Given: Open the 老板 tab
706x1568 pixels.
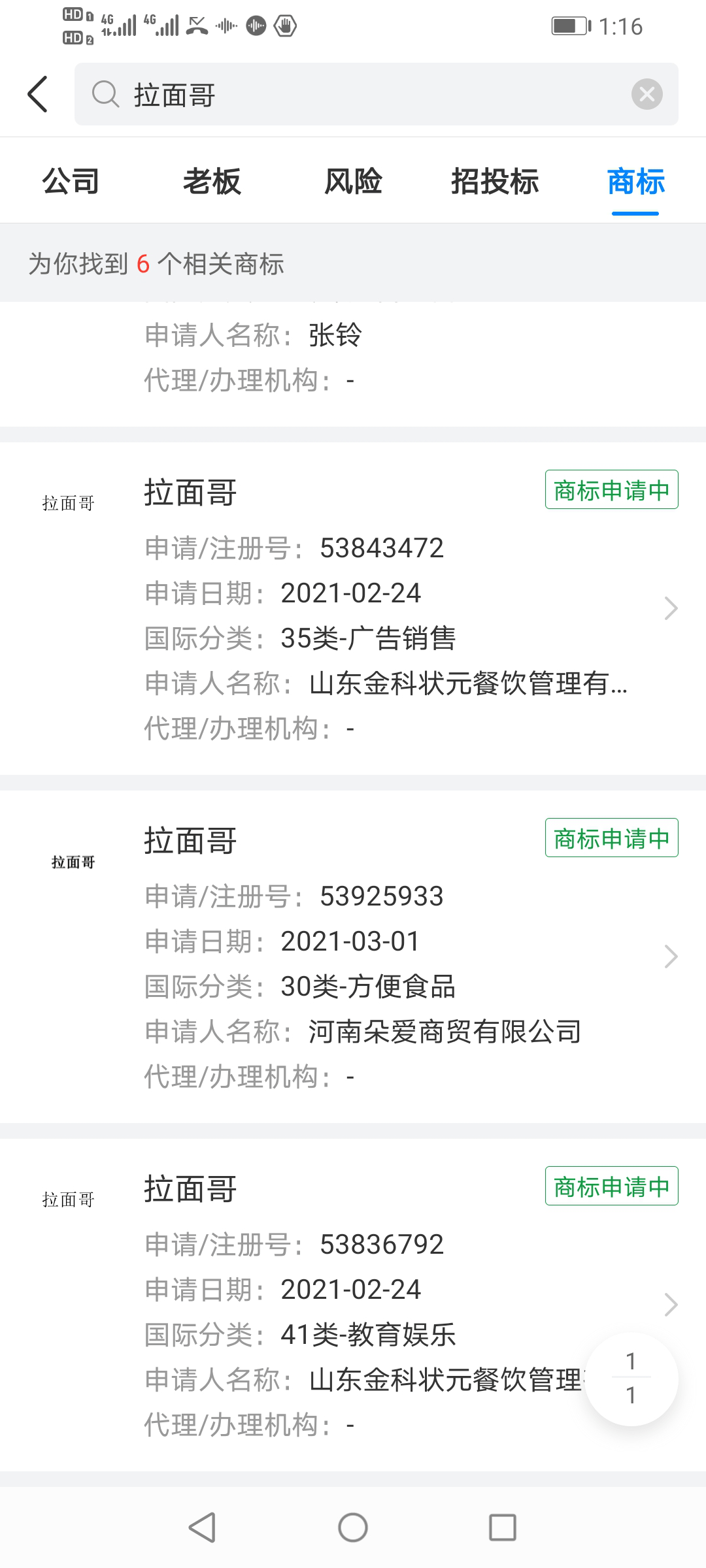Looking at the screenshot, I should click(x=212, y=182).
